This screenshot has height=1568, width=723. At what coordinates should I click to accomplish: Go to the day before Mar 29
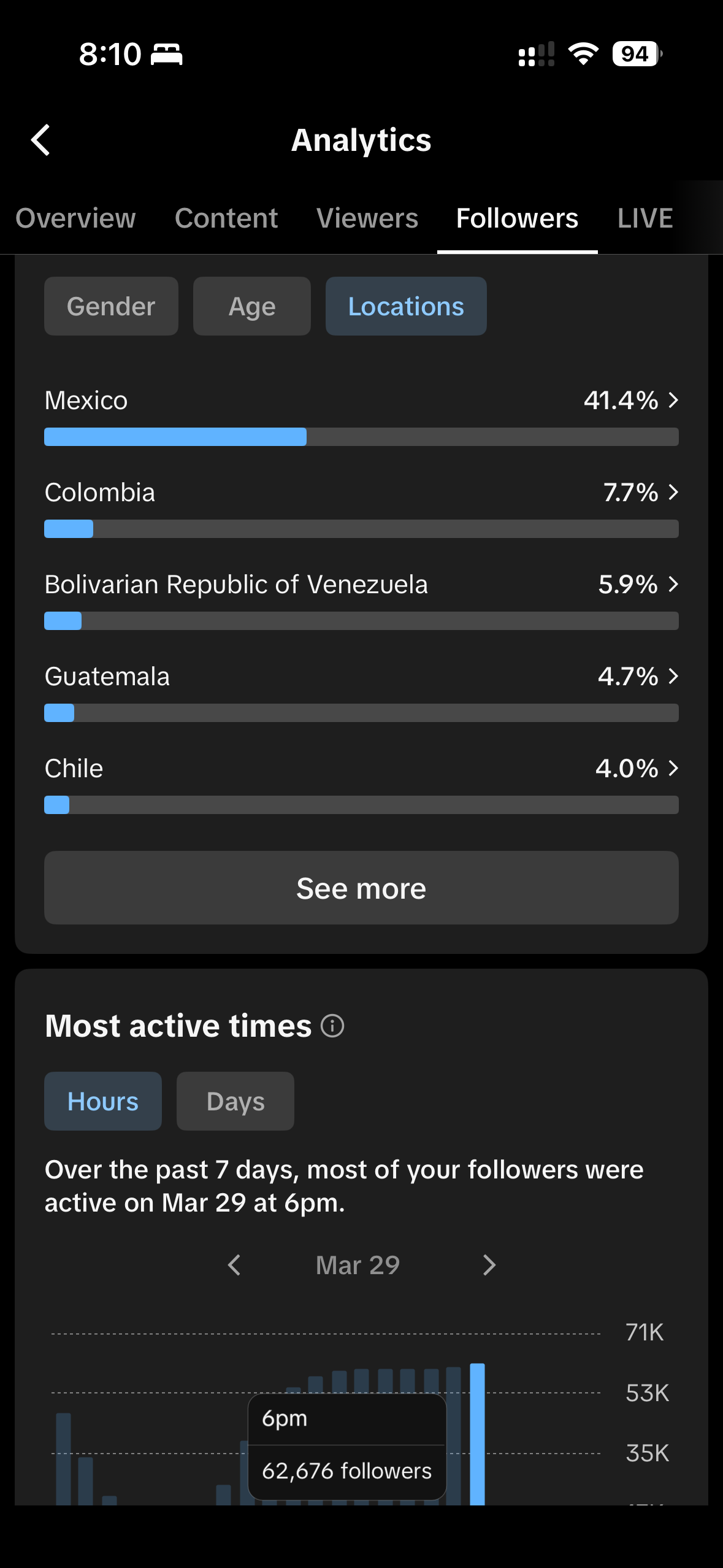click(x=234, y=1265)
